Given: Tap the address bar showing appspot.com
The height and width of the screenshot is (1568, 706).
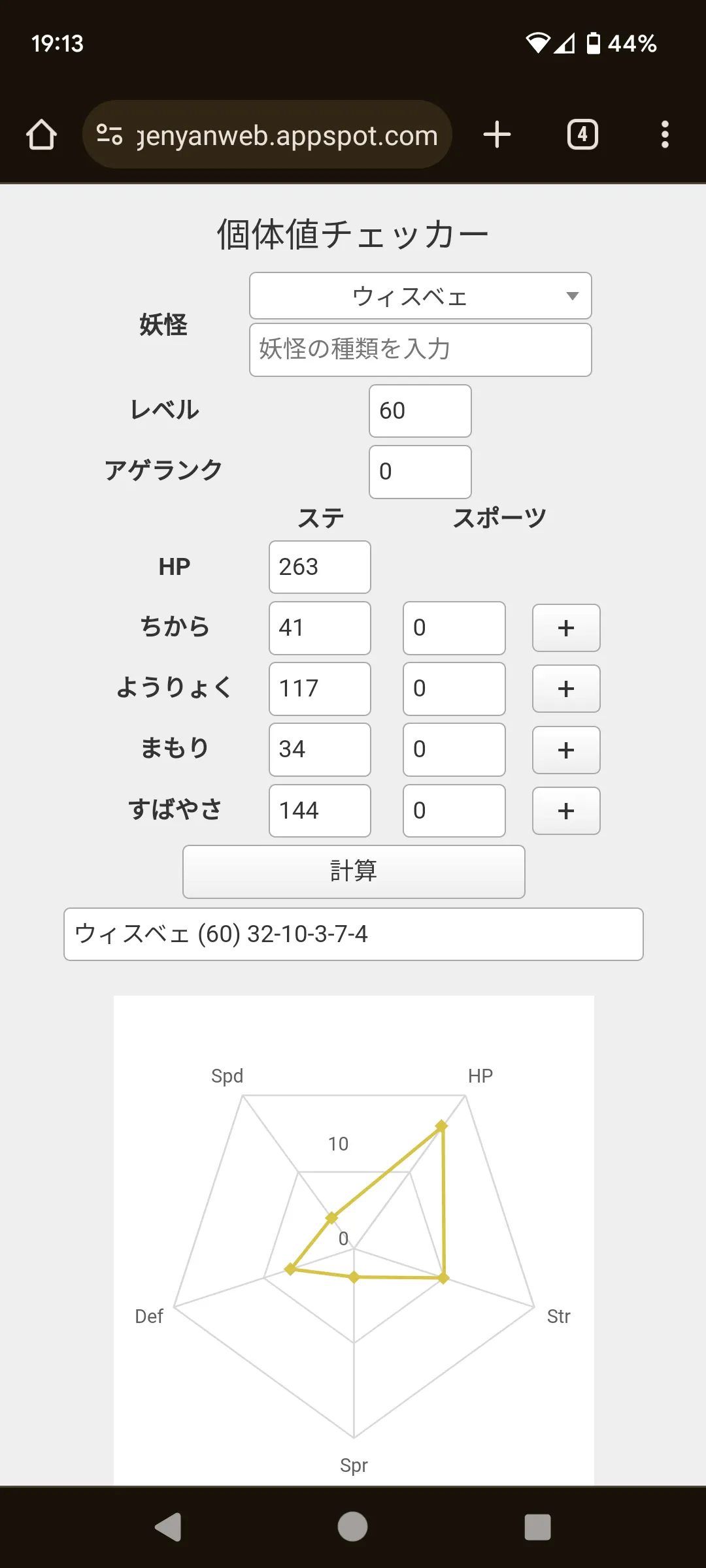Looking at the screenshot, I should pyautogui.click(x=267, y=135).
